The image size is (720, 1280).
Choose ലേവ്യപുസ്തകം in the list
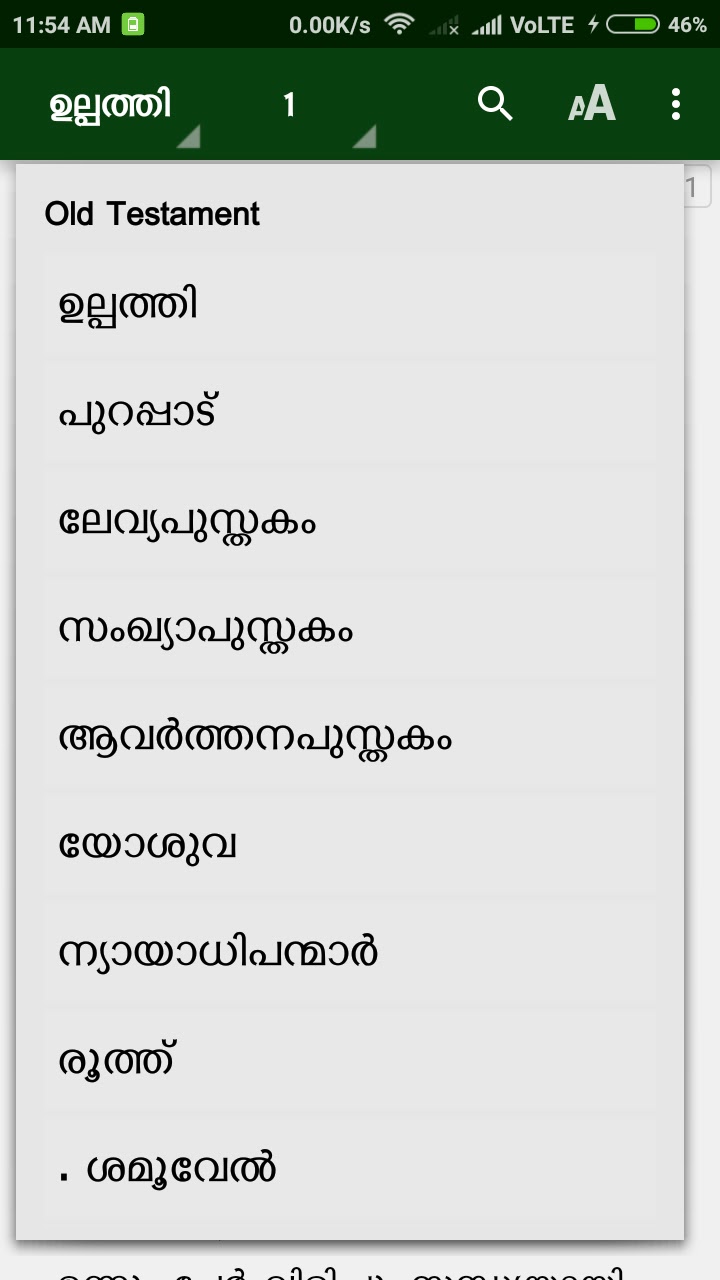click(350, 520)
